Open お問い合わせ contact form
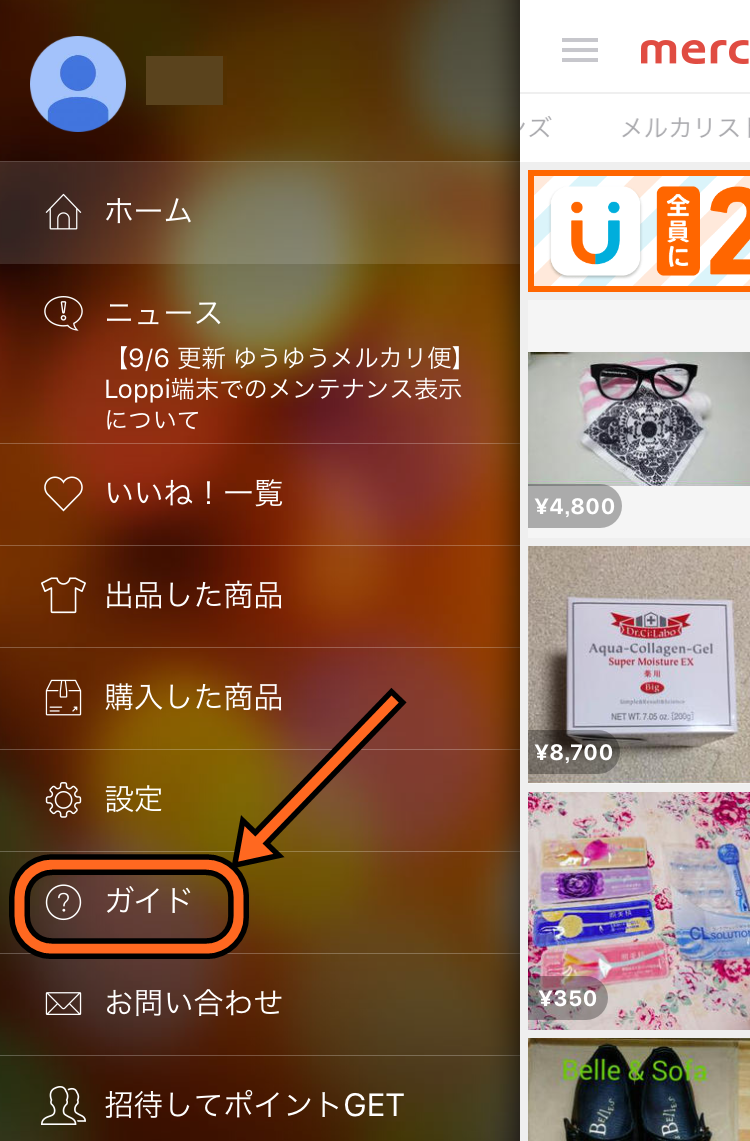The width and height of the screenshot is (750, 1141). (194, 1003)
